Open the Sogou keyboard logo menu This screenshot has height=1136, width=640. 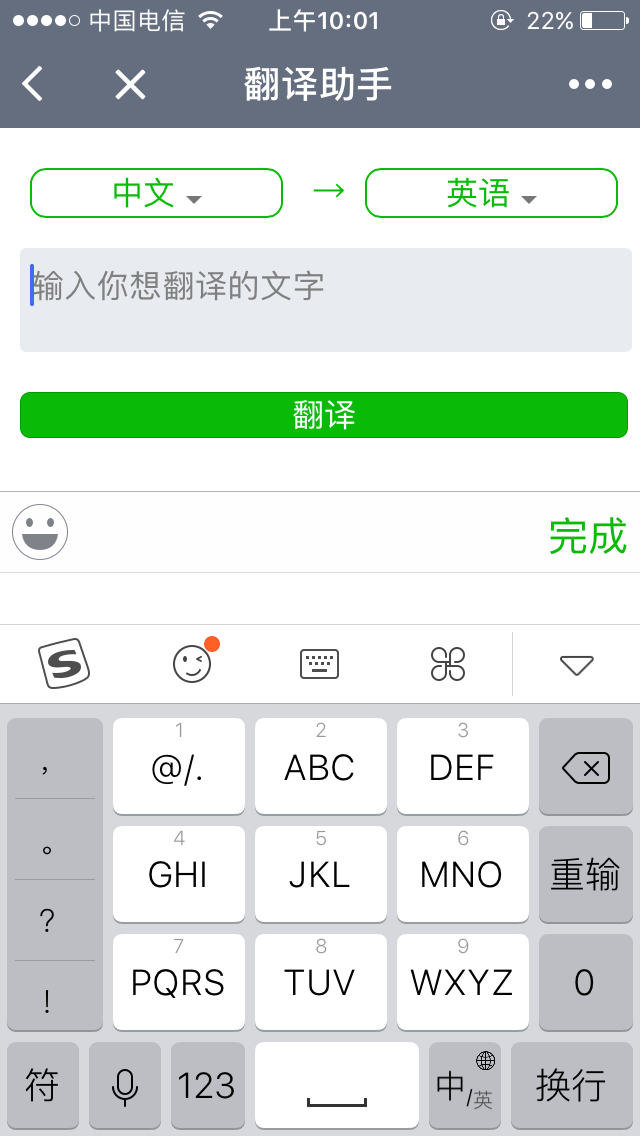click(x=64, y=663)
